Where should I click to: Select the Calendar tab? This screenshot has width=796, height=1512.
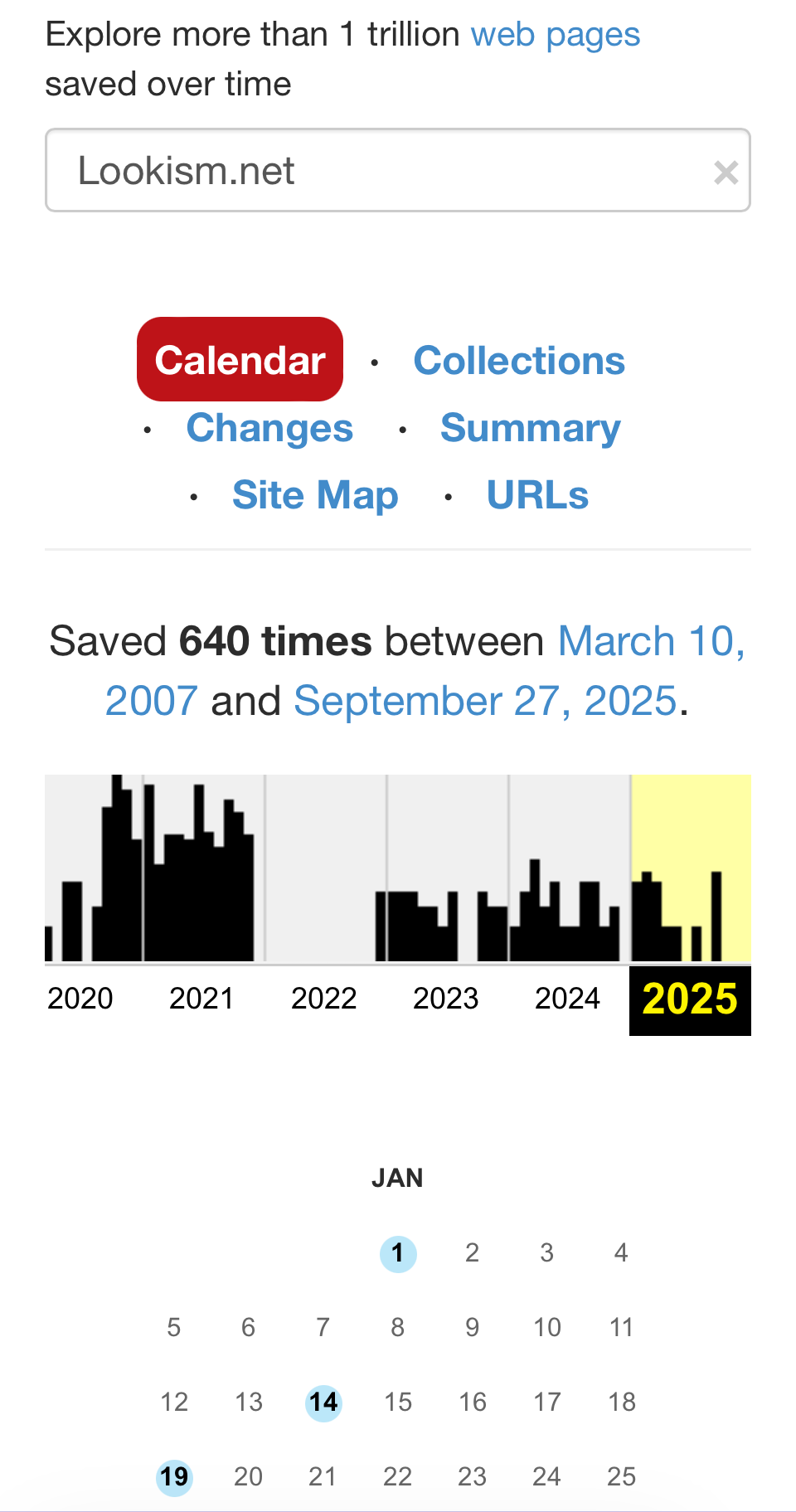point(240,360)
